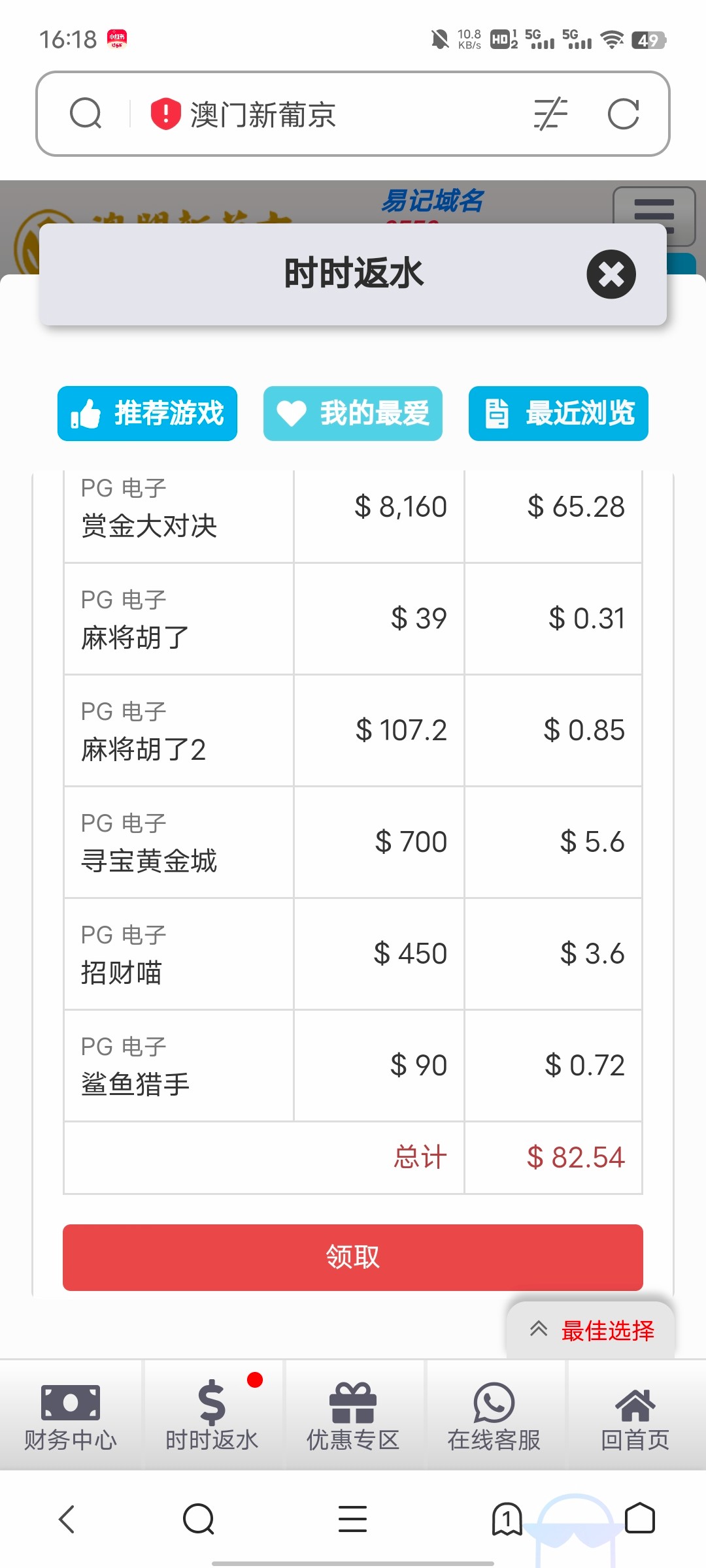
Task: Open the browser bottom menu
Action: pyautogui.click(x=352, y=1518)
